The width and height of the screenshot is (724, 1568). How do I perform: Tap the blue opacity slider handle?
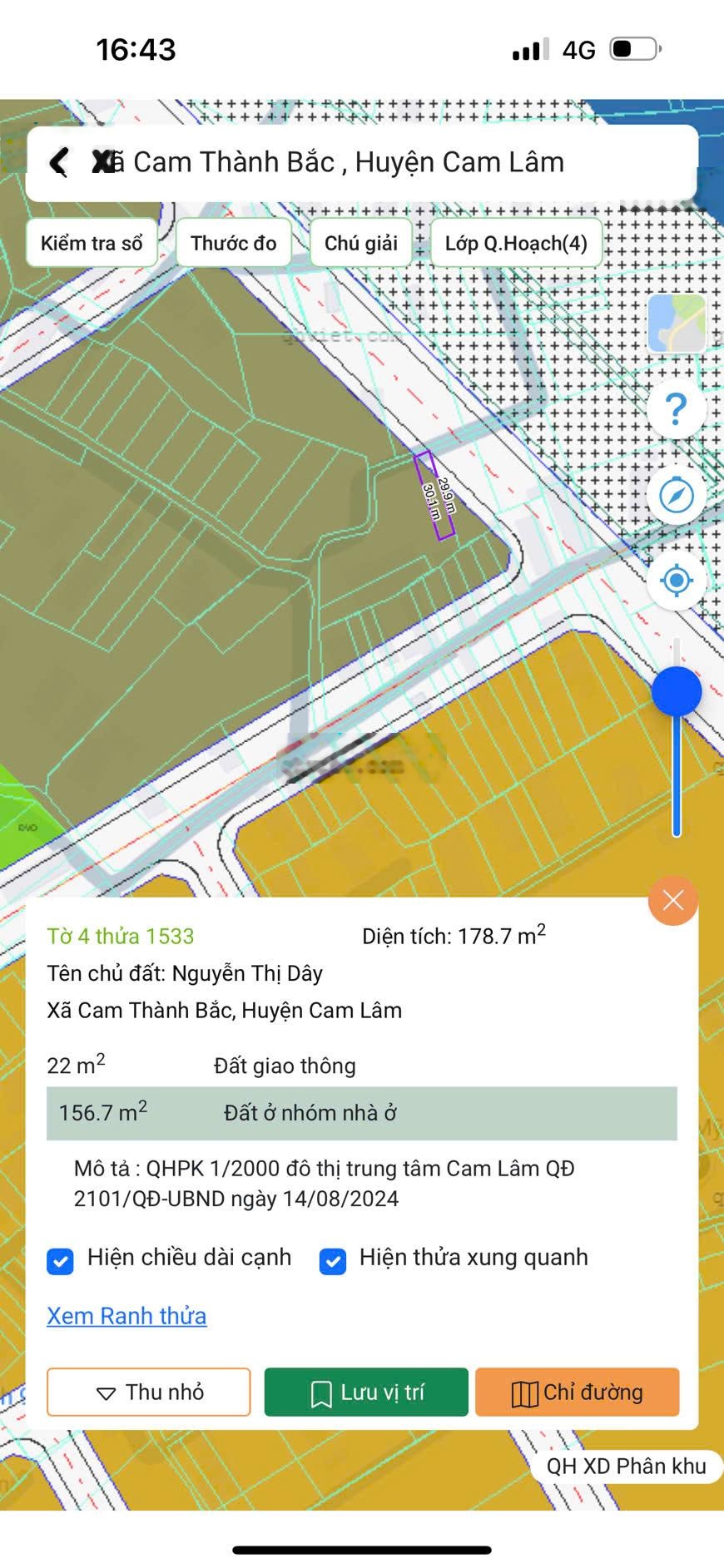(x=677, y=691)
